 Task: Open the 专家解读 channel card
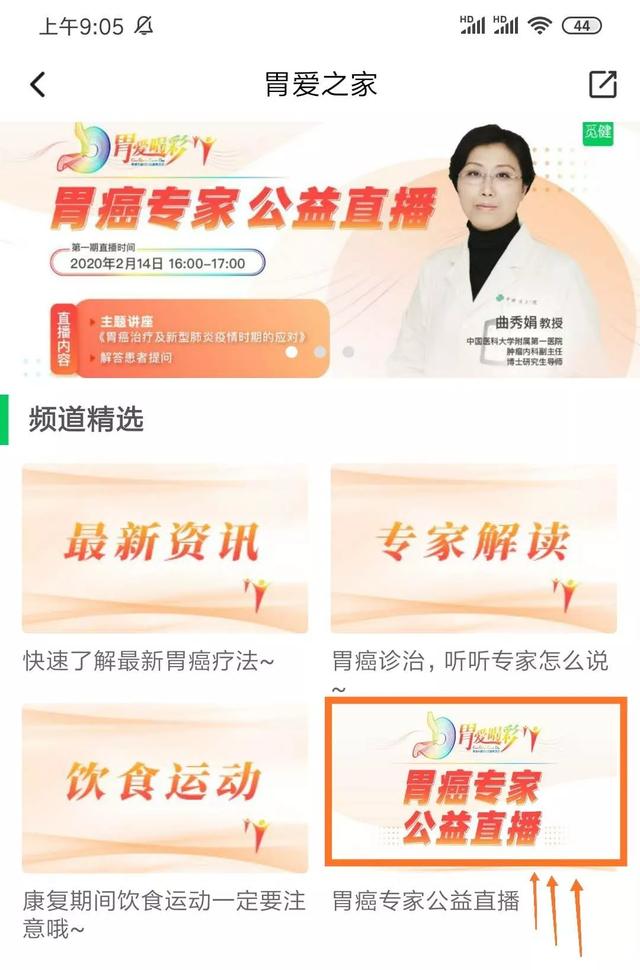pyautogui.click(x=473, y=548)
